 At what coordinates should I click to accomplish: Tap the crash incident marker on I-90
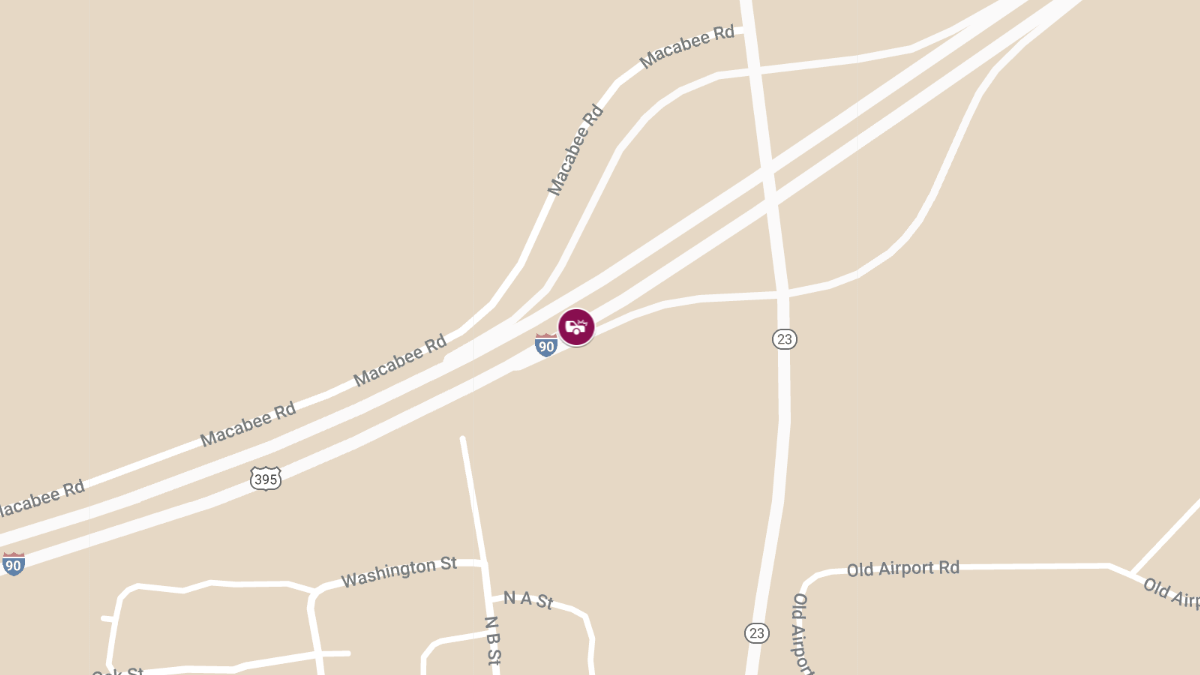click(576, 327)
